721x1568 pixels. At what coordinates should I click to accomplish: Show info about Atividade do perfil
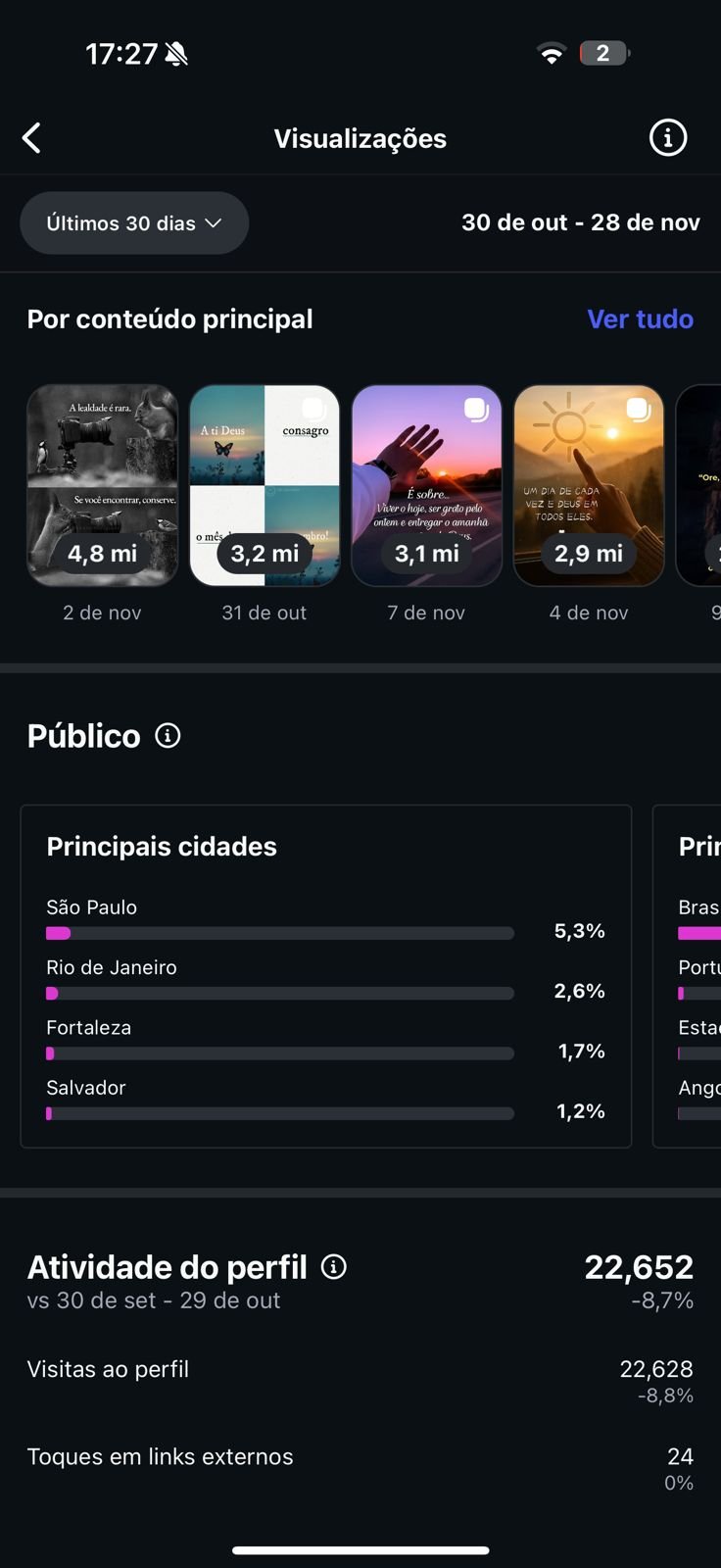334,1267
